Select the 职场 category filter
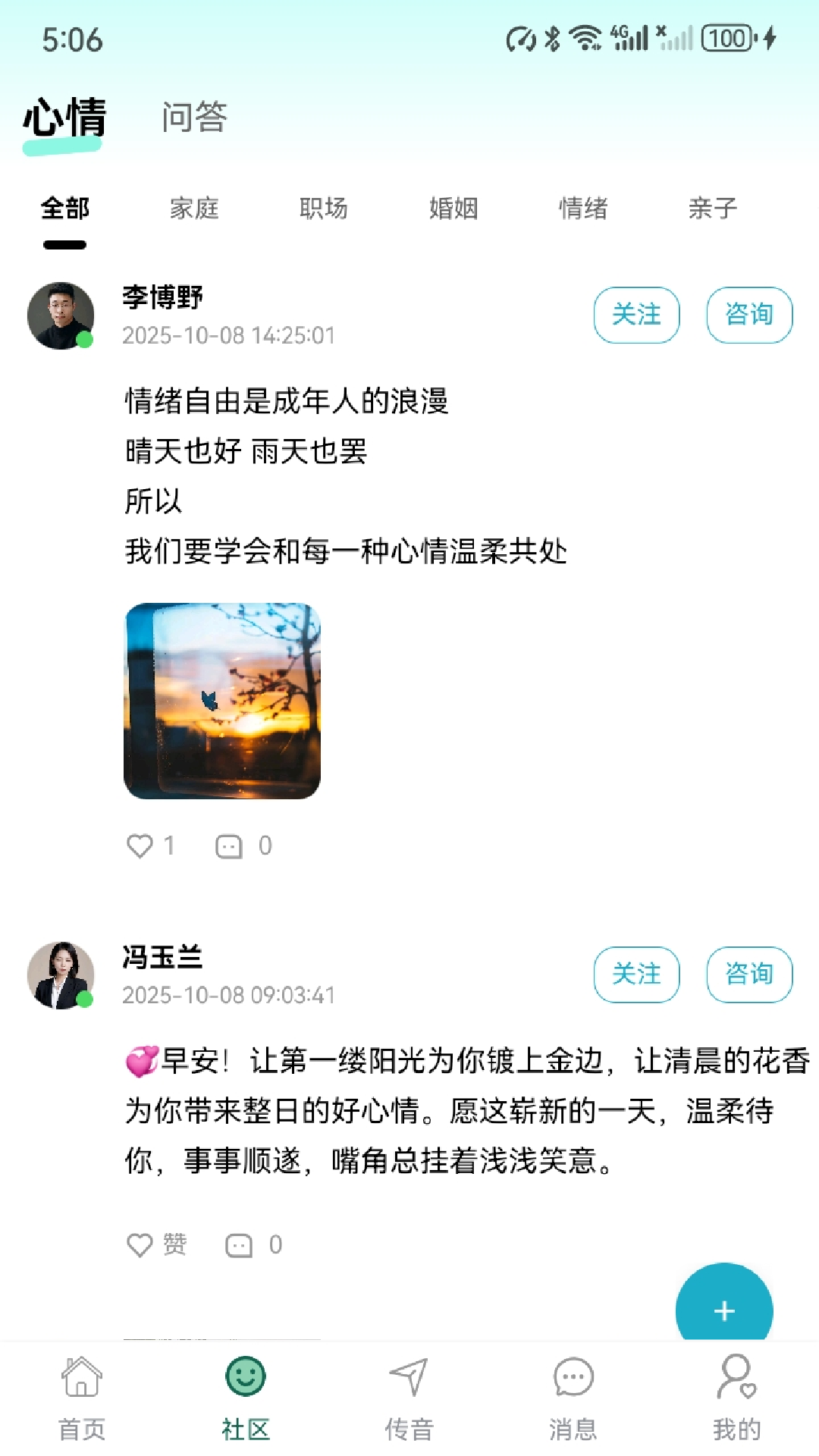Image resolution: width=819 pixels, height=1456 pixels. click(324, 209)
